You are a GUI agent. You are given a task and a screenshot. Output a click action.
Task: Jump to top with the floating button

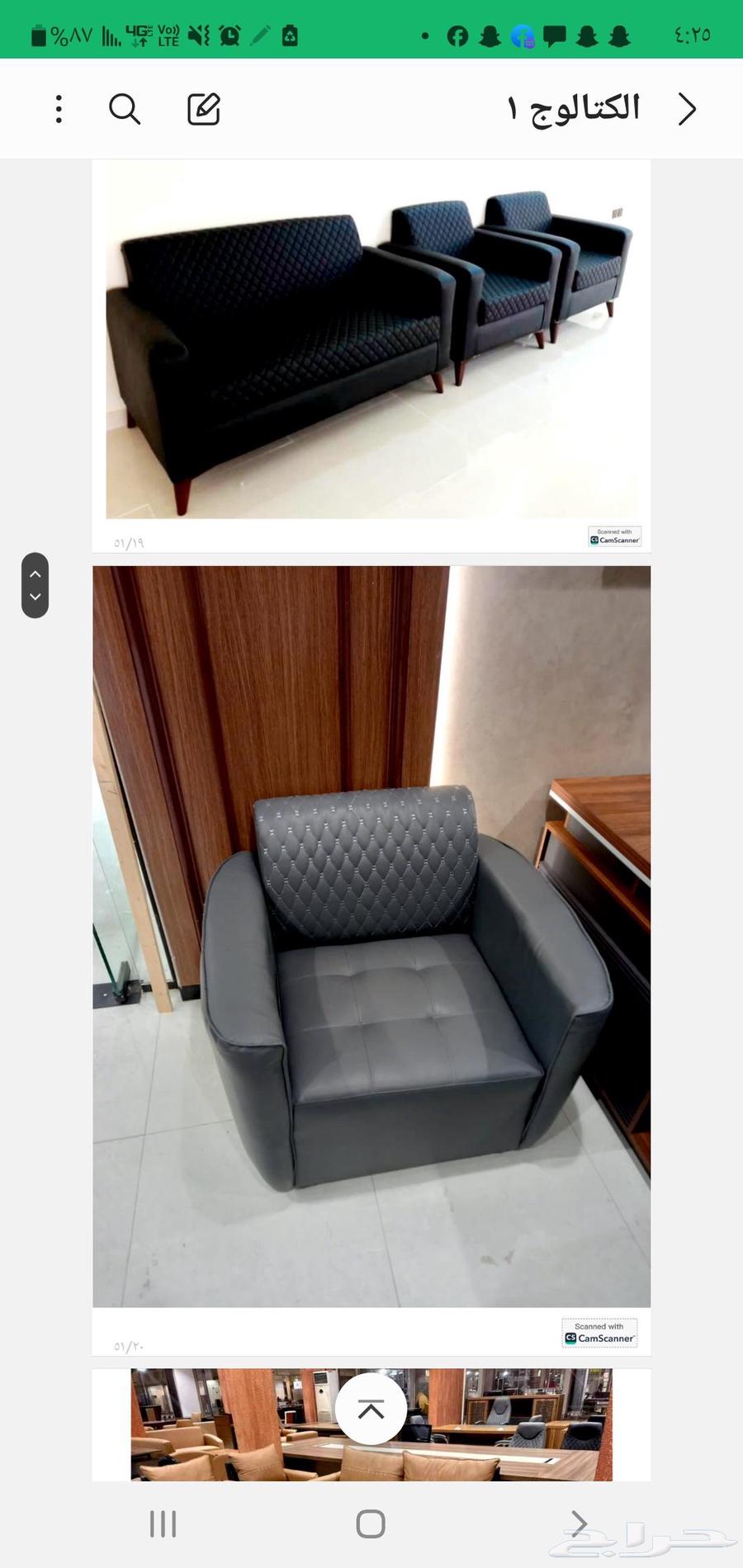click(371, 1410)
